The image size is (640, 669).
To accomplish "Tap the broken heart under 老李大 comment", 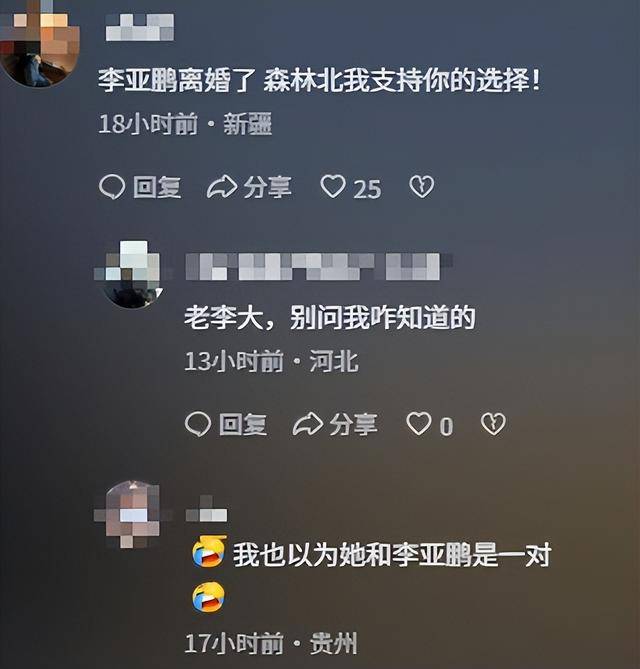I will tap(493, 425).
